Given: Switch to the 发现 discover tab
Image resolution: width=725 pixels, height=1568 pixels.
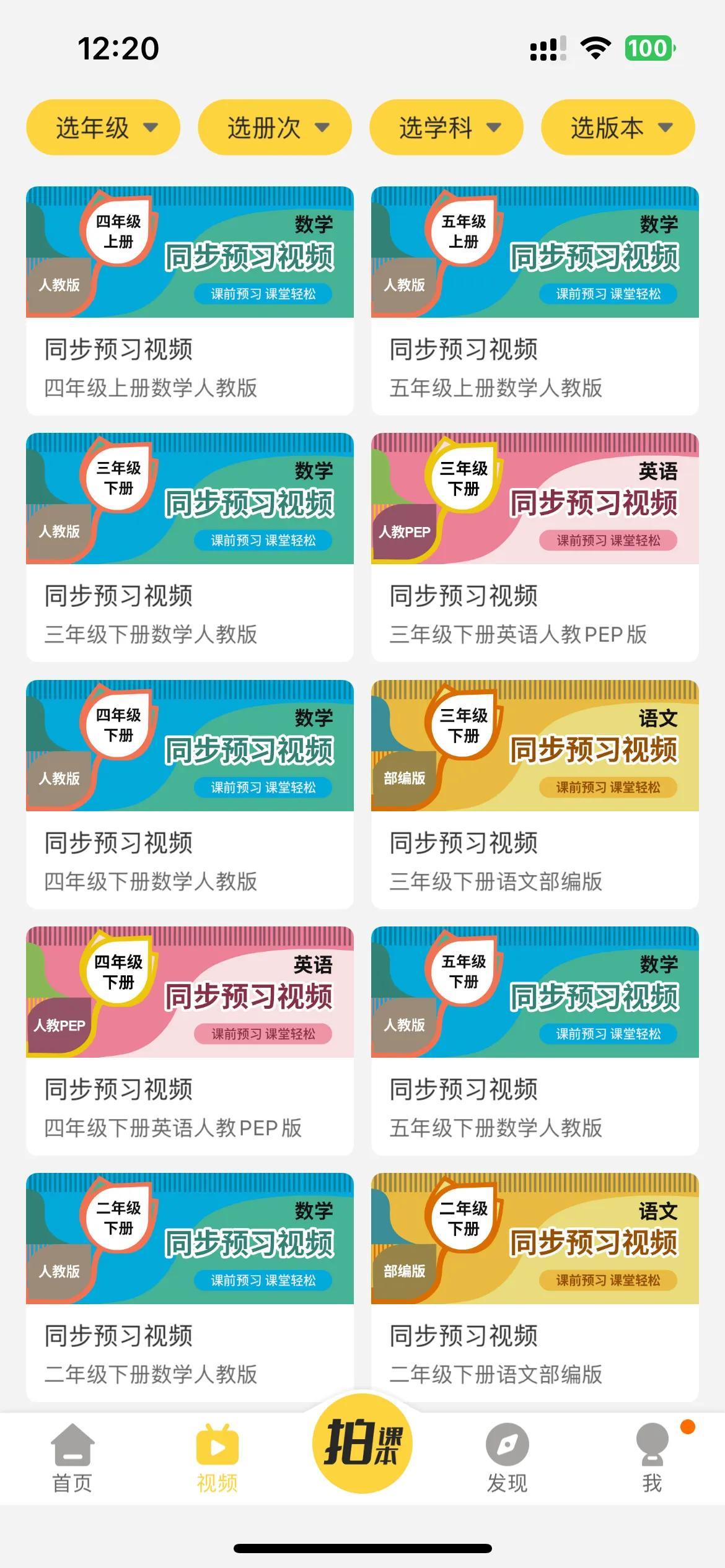Looking at the screenshot, I should tap(507, 1459).
